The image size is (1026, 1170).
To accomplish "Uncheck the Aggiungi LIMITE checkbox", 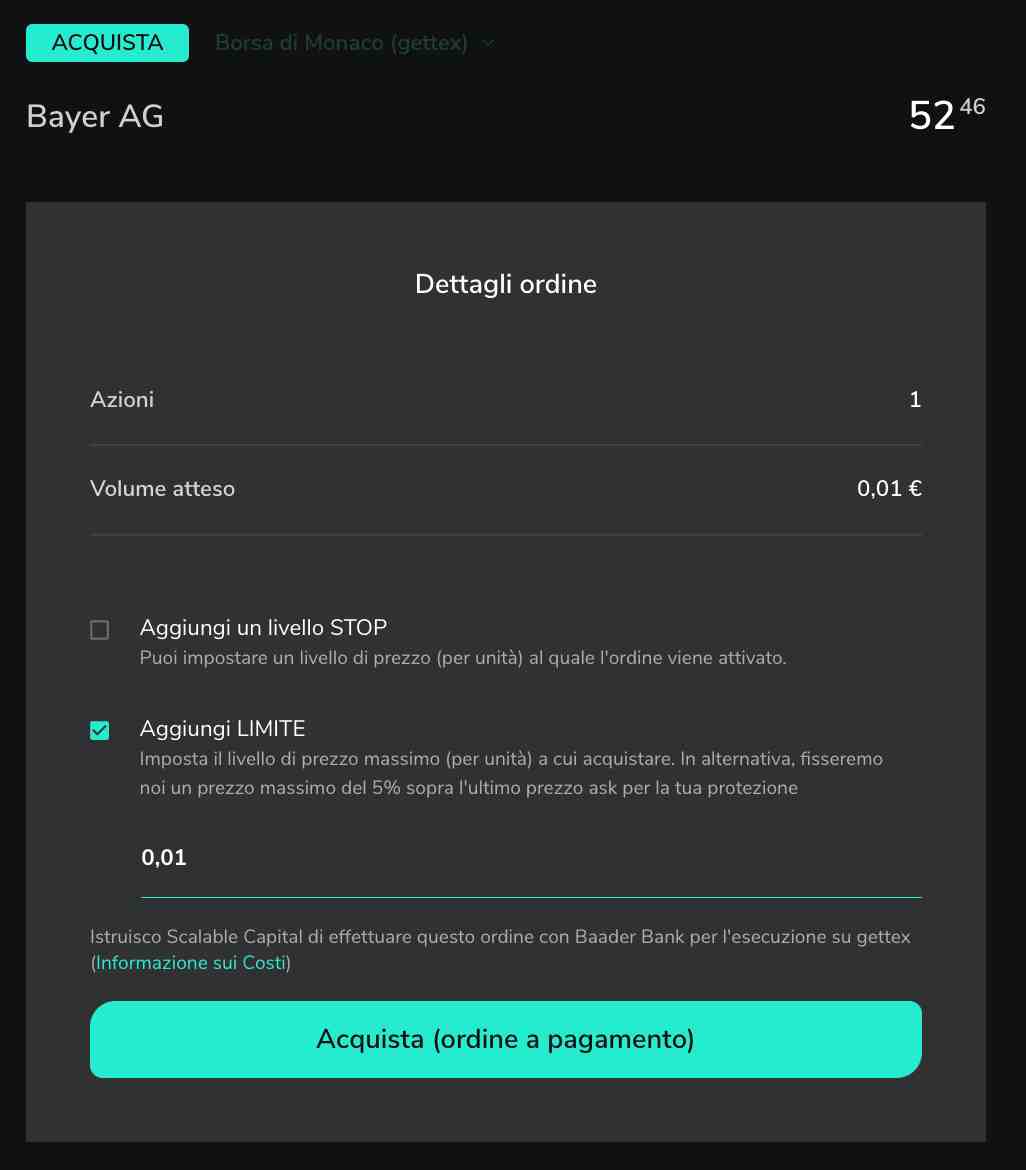I will [x=99, y=731].
